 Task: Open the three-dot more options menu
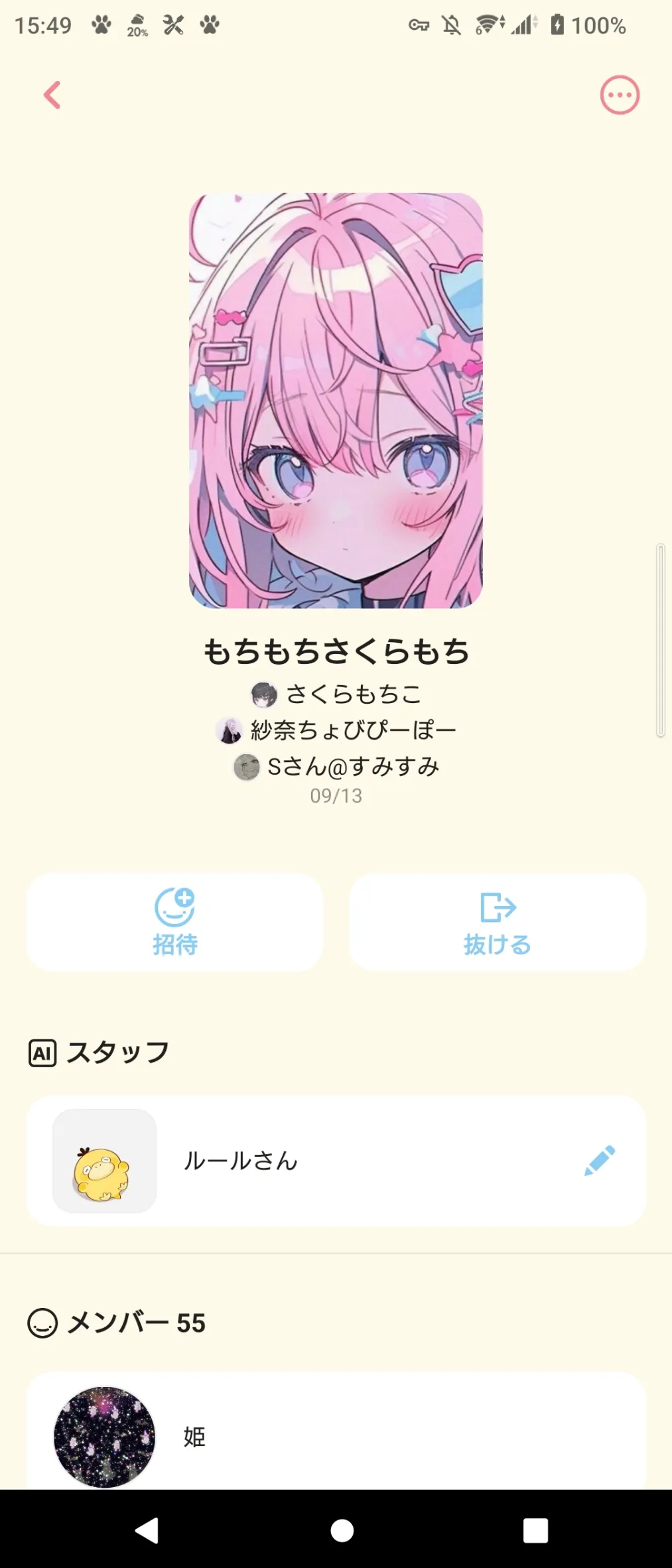pos(620,96)
